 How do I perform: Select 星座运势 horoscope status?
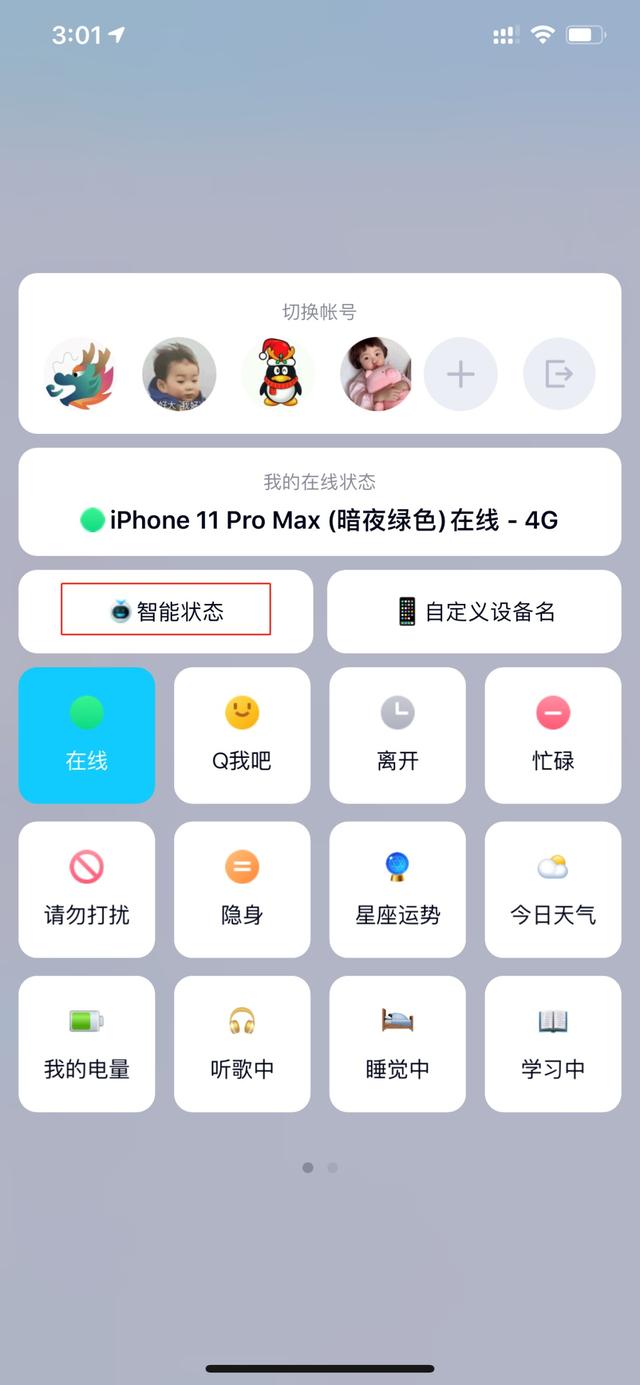(397, 889)
